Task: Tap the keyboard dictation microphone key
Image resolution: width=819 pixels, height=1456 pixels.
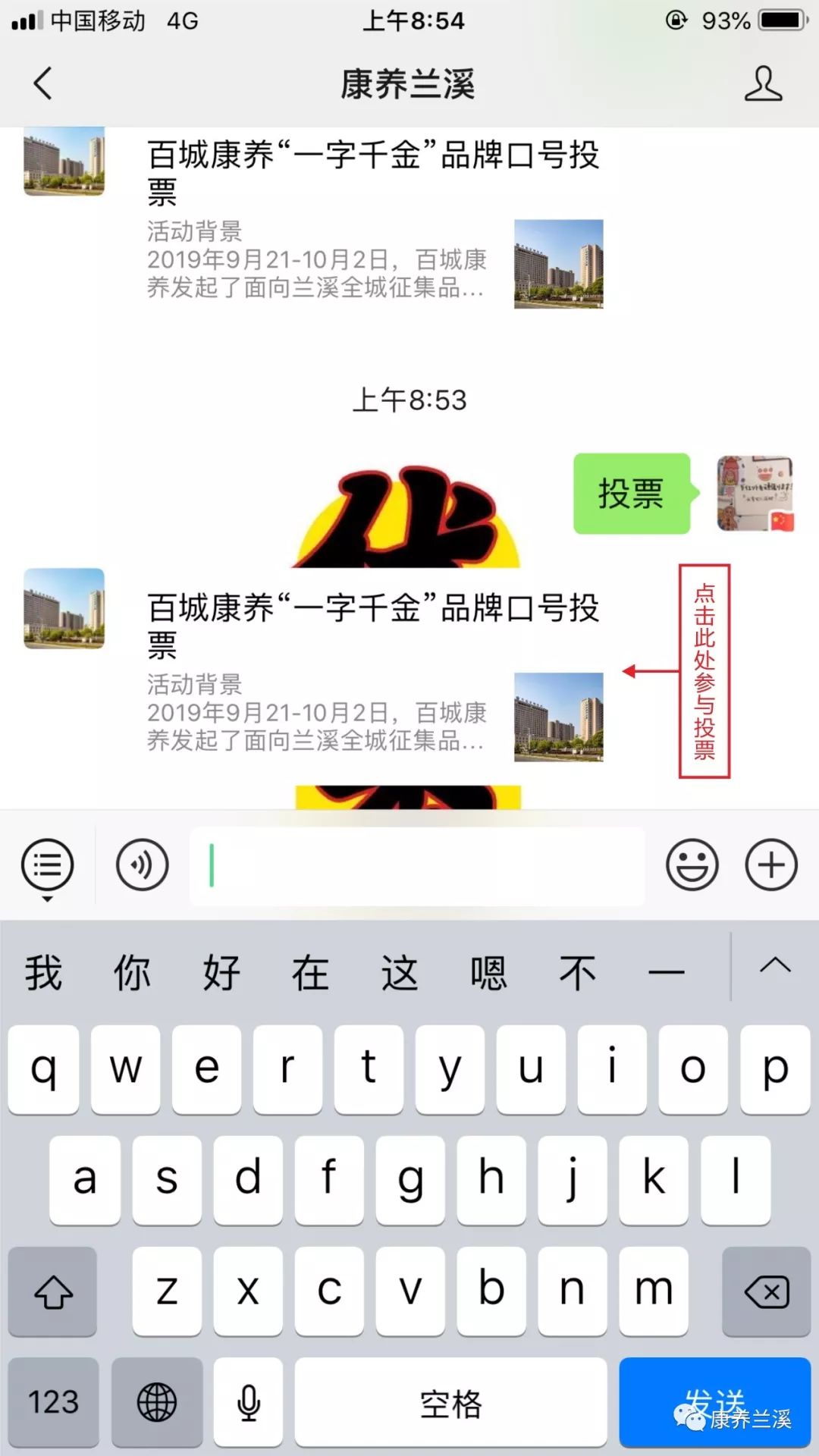Action: point(248,1402)
